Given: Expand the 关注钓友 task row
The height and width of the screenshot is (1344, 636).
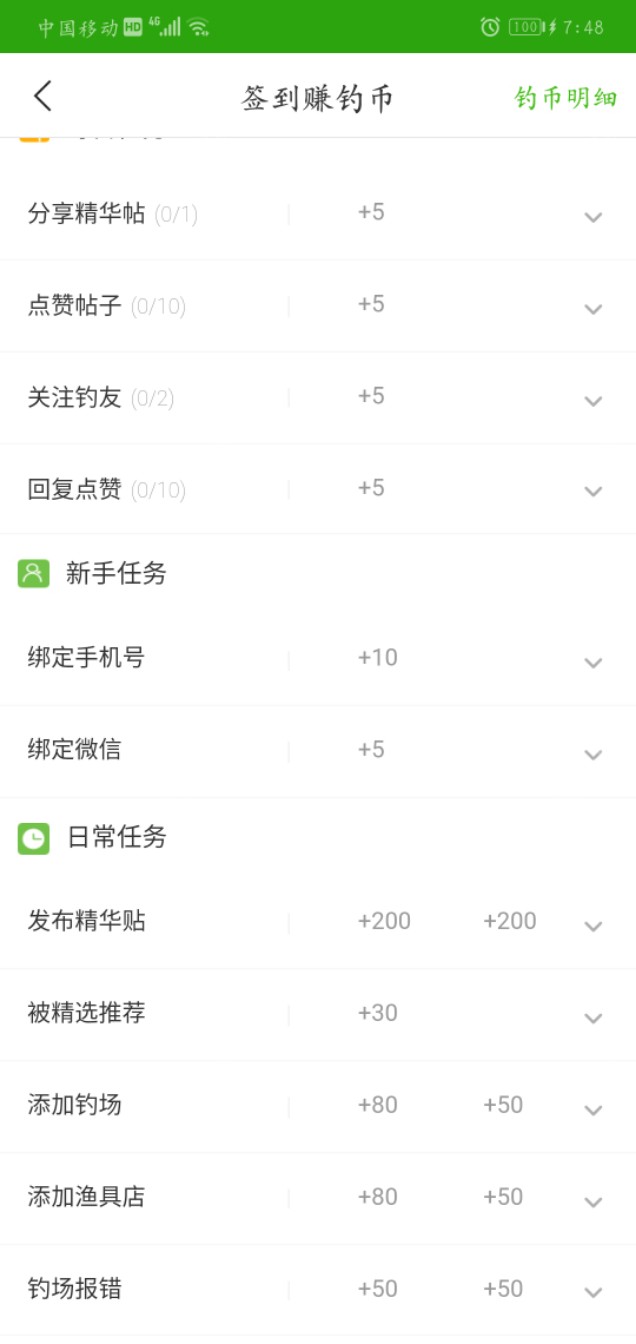Looking at the screenshot, I should click(593, 401).
